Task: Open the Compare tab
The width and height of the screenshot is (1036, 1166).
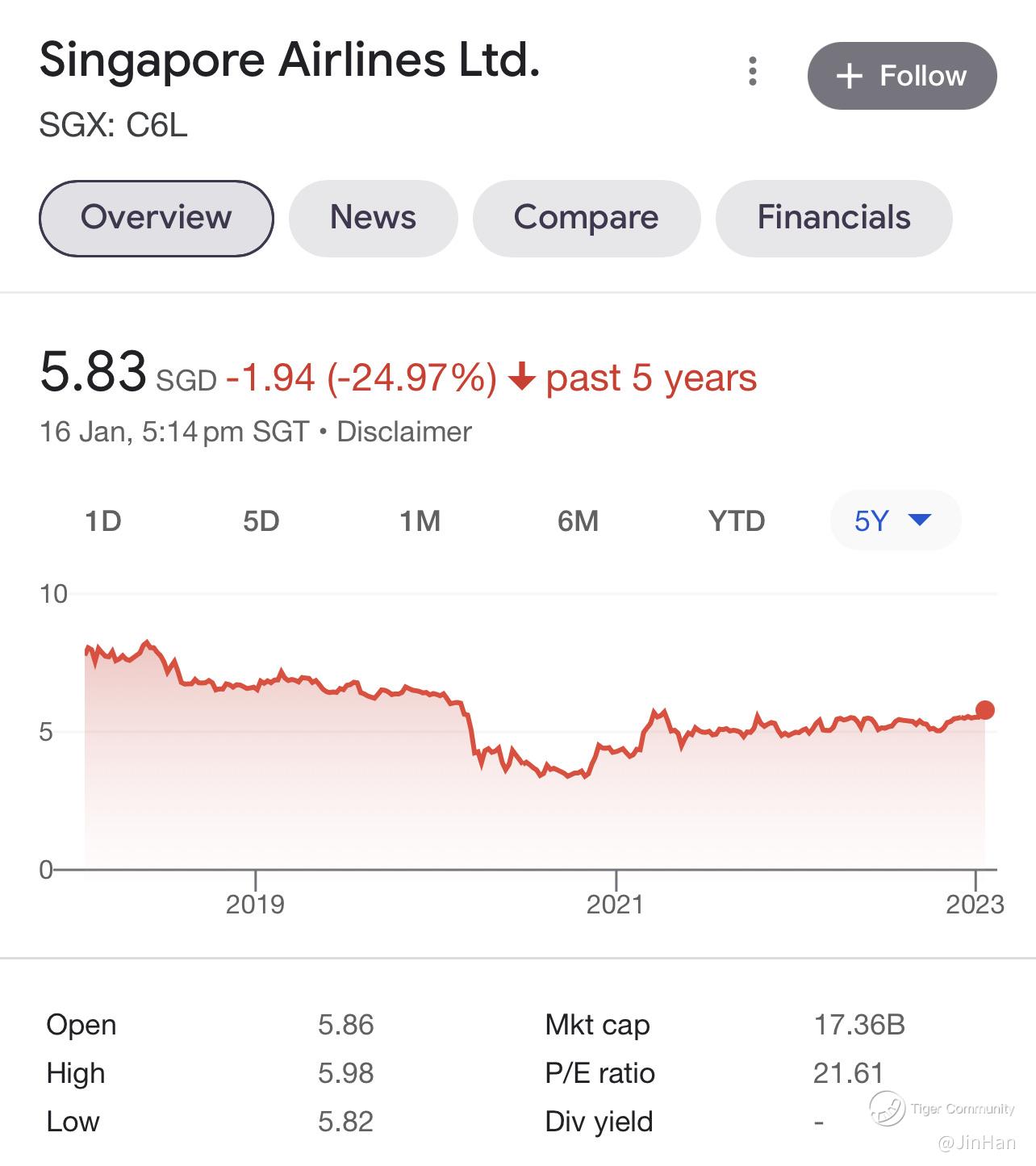Action: click(x=586, y=218)
